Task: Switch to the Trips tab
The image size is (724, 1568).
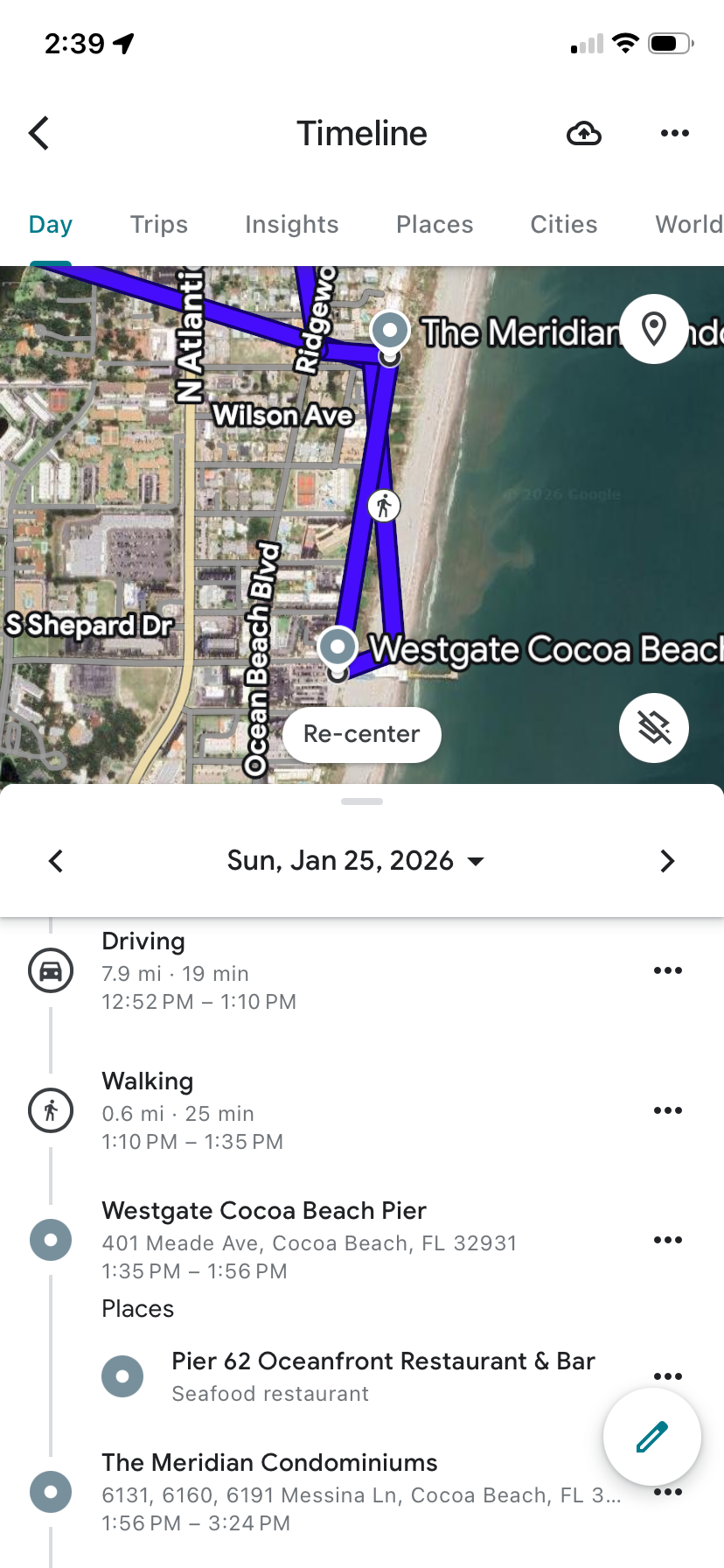Action: pyautogui.click(x=159, y=225)
